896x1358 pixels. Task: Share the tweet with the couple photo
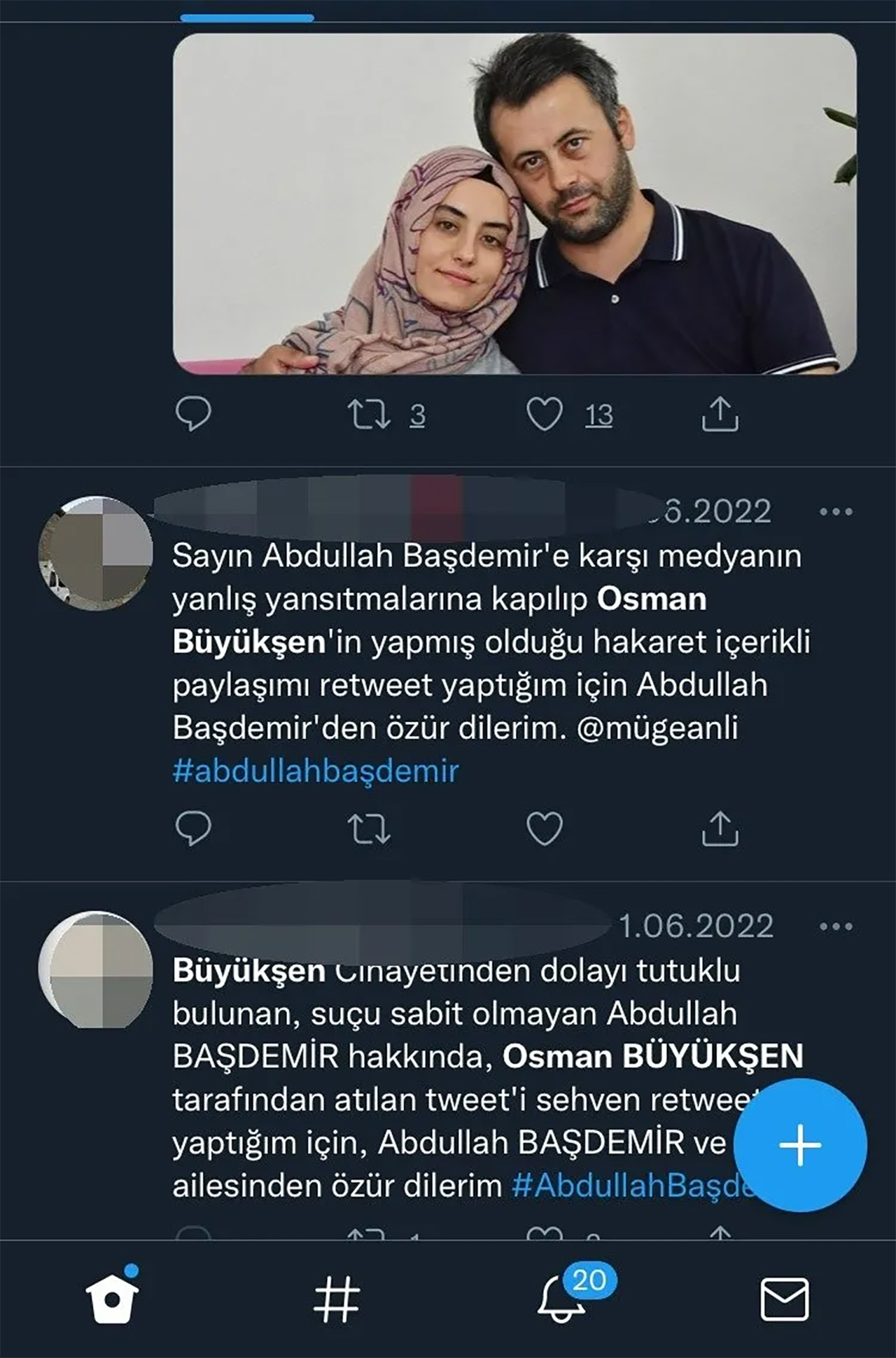tap(720, 414)
